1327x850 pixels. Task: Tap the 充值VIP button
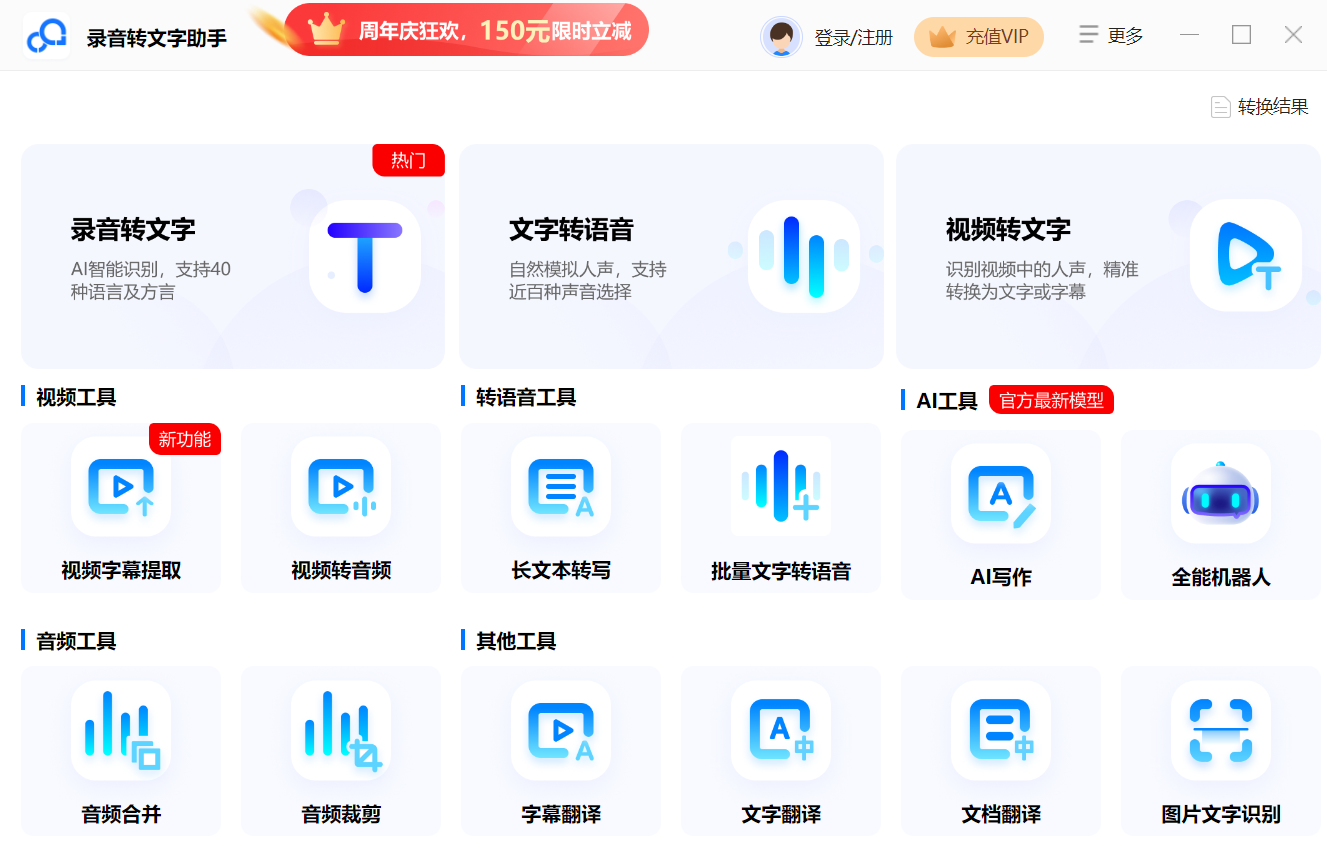tap(978, 38)
